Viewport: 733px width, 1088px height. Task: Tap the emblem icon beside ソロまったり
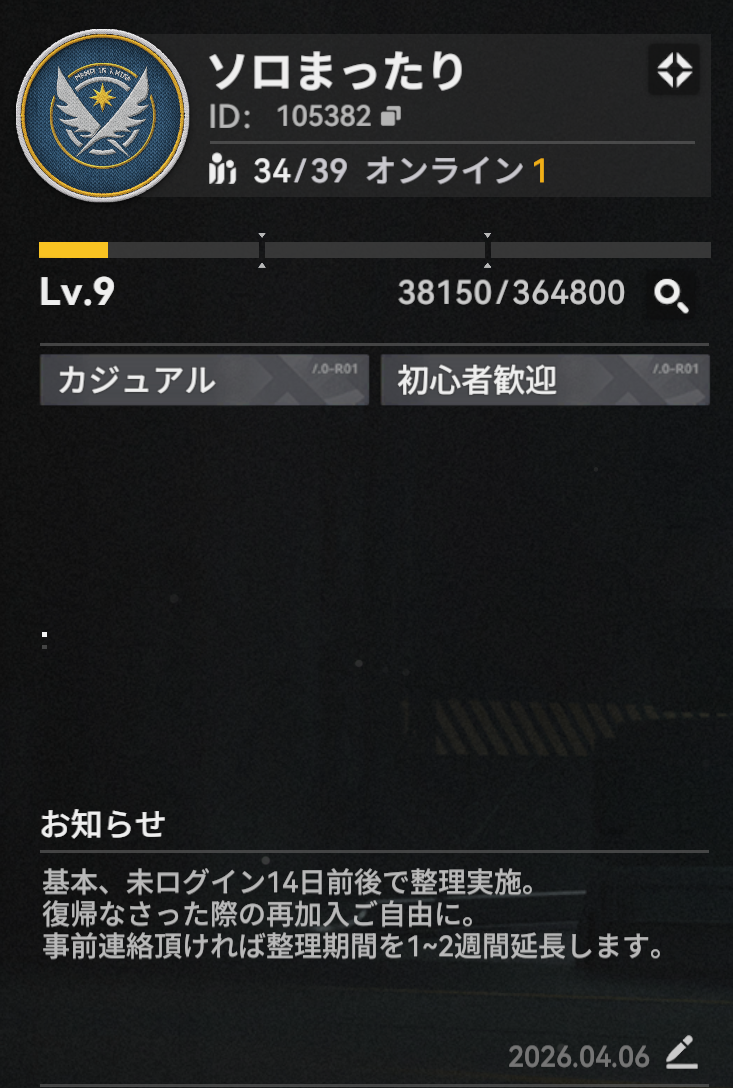[673, 71]
